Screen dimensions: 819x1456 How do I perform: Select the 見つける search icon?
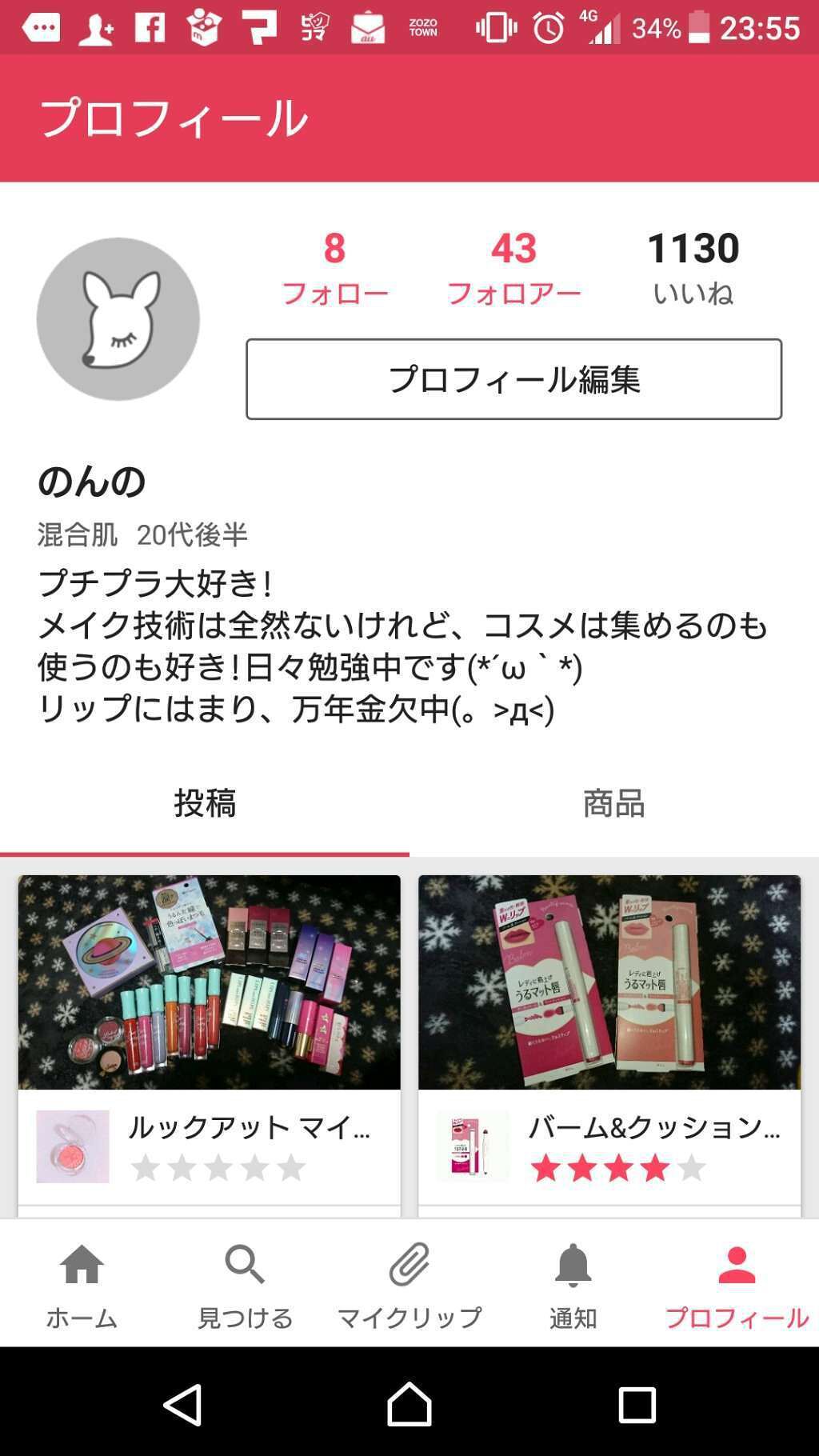click(244, 1278)
